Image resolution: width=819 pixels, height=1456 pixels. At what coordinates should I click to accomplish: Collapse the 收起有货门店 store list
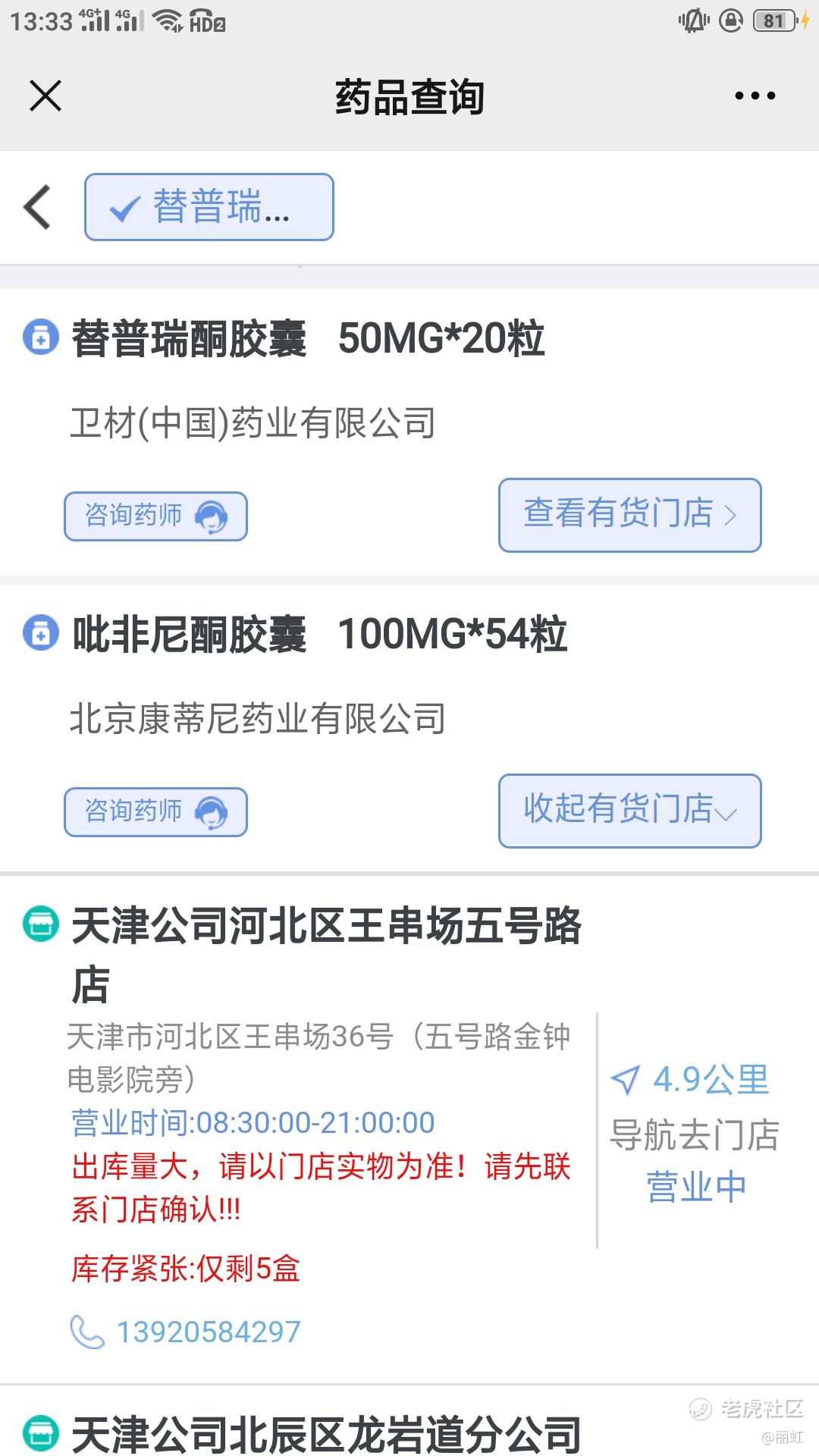tap(630, 811)
